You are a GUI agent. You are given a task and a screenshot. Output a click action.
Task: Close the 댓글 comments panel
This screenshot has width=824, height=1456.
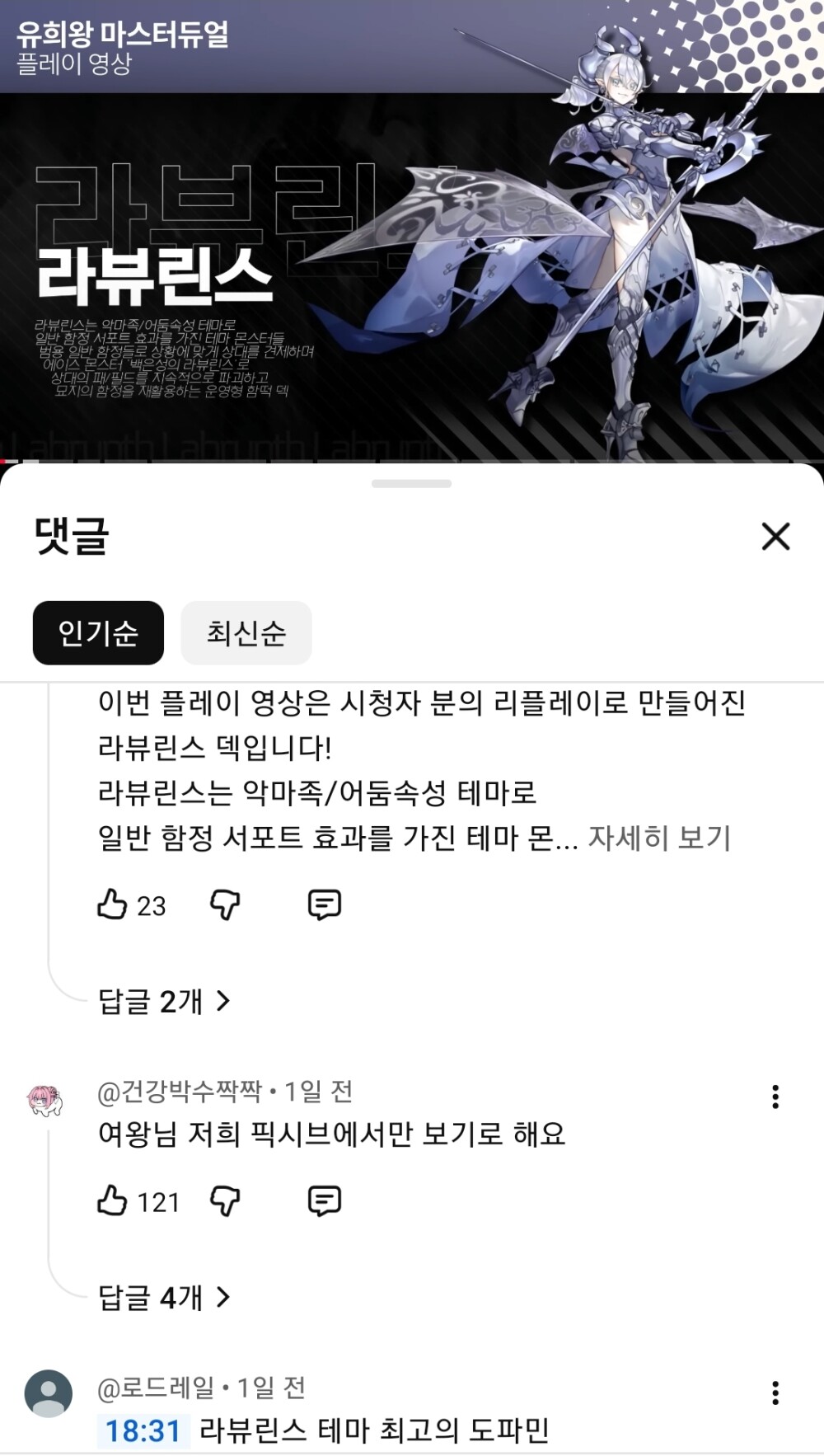coord(775,537)
